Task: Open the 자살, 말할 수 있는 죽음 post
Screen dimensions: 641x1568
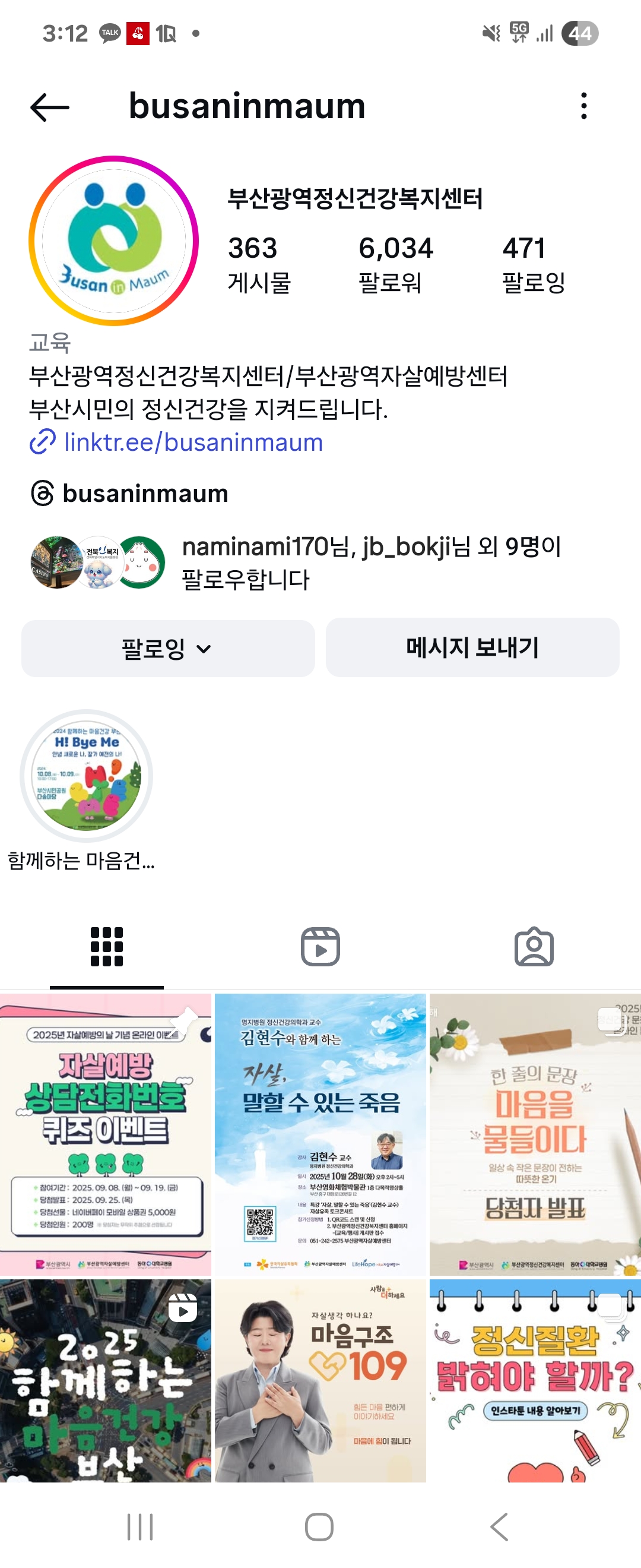Action: pos(320,1135)
